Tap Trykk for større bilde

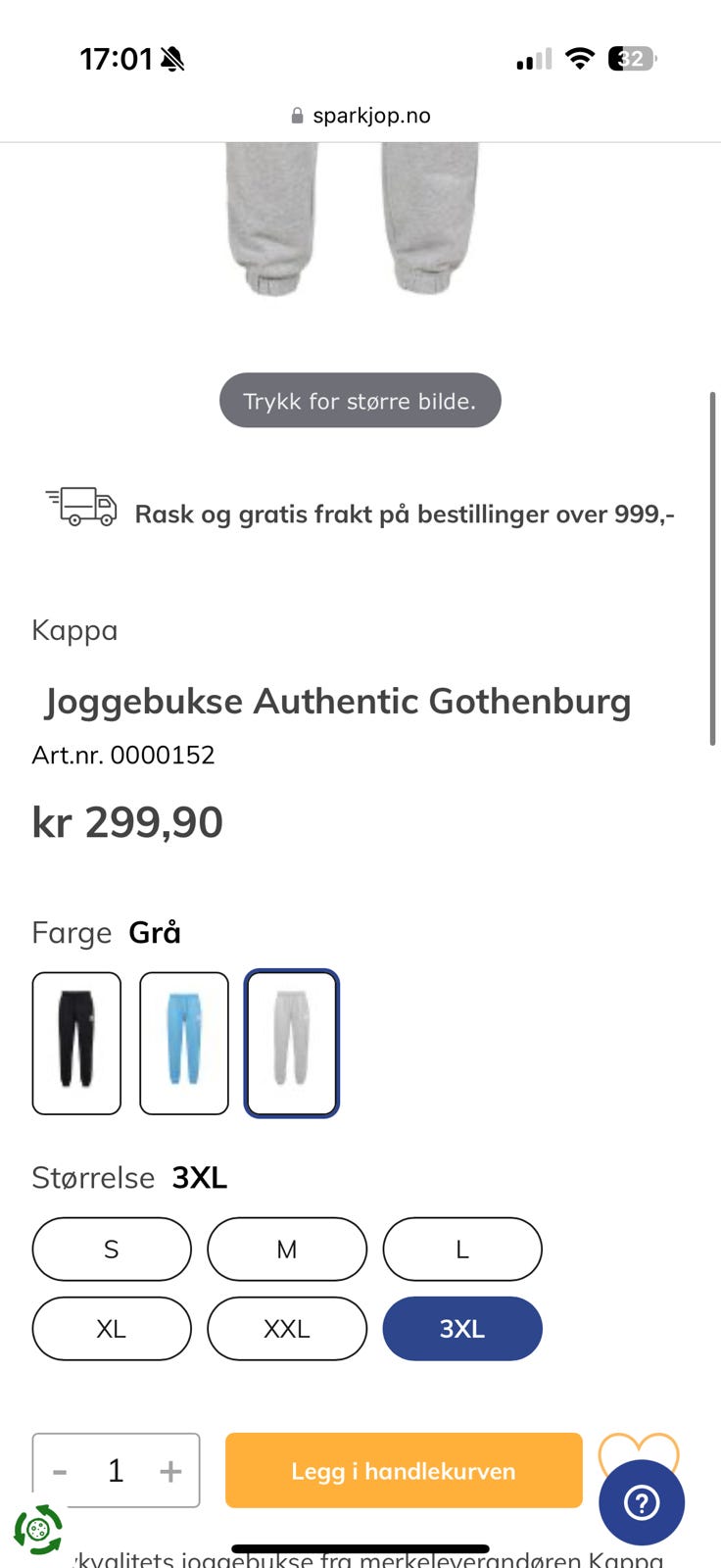(x=359, y=400)
